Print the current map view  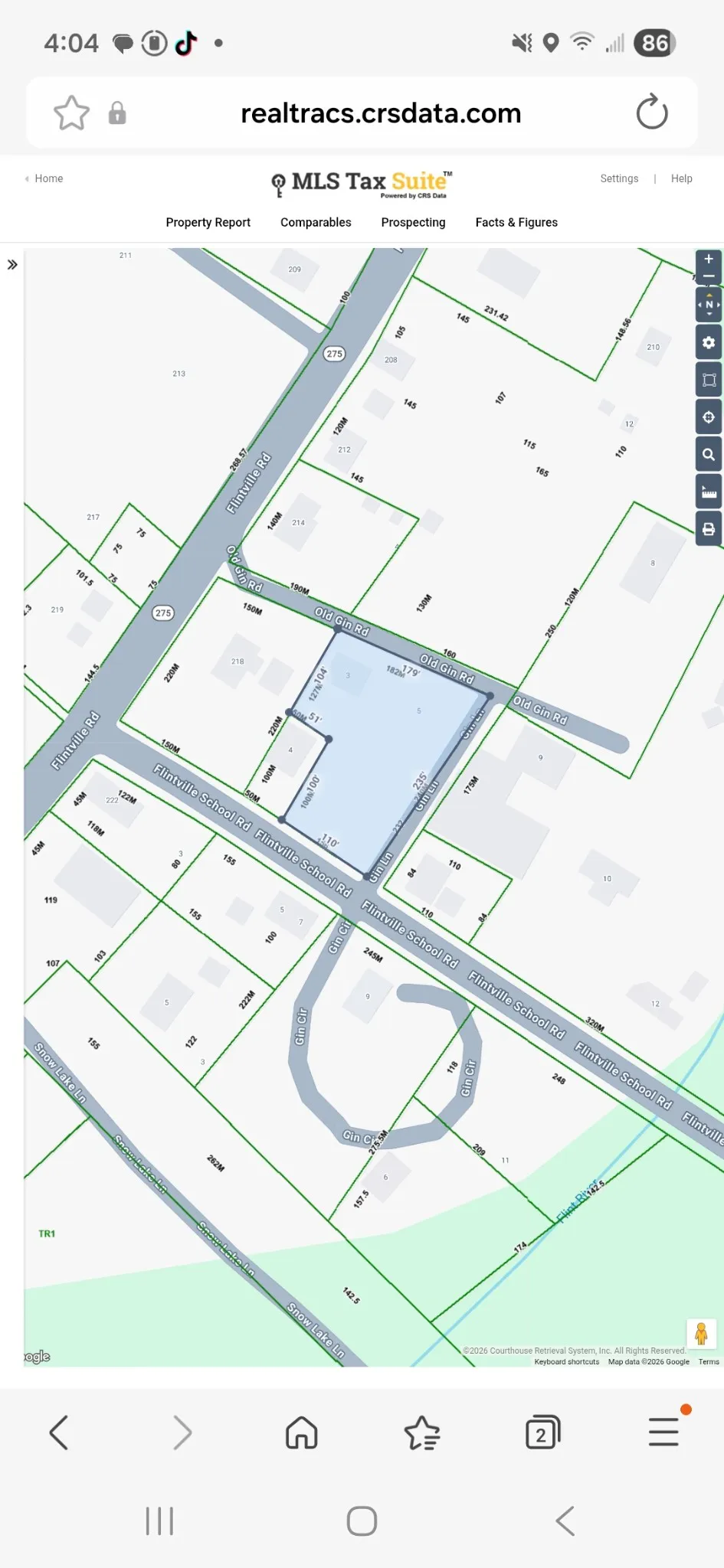[x=709, y=529]
